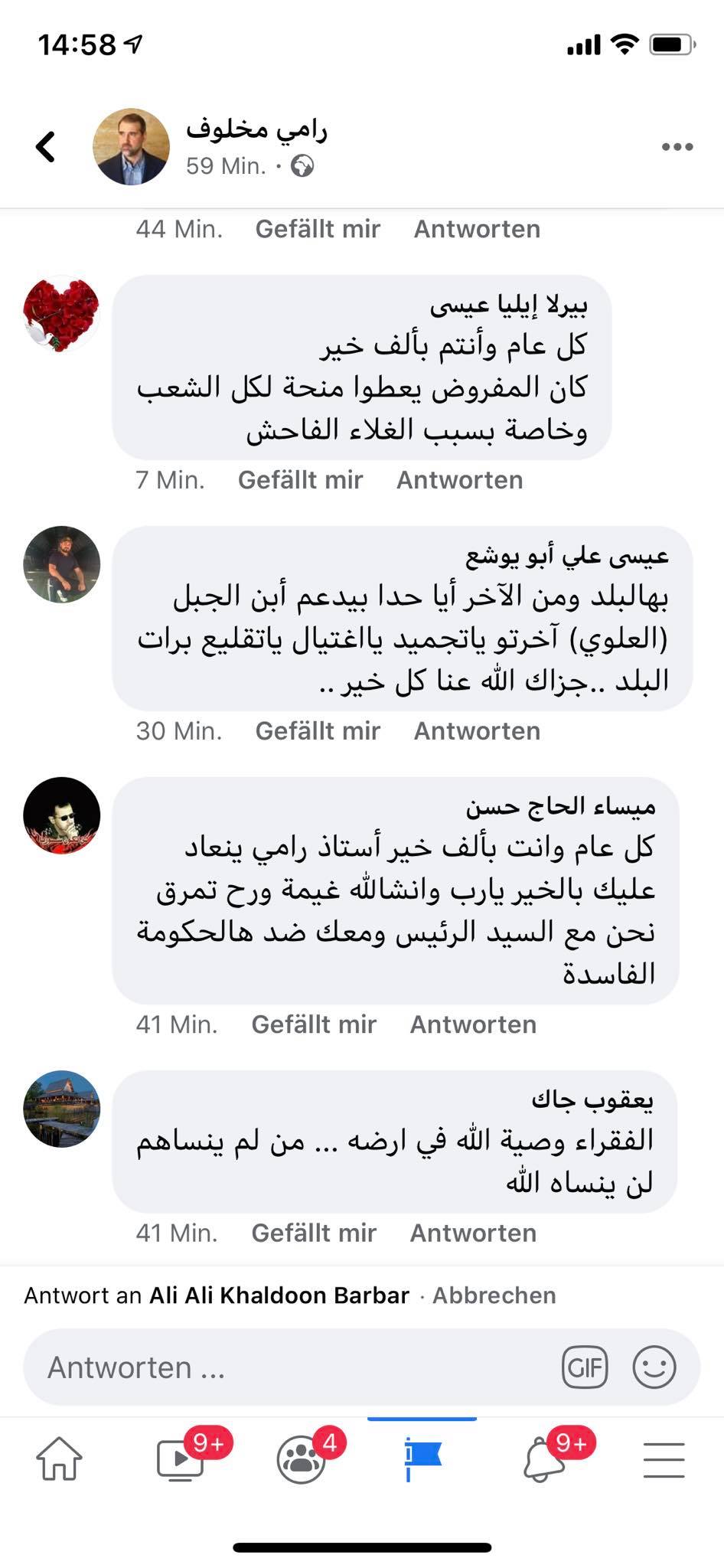Focus the Antworten reply text field

coord(291,1367)
